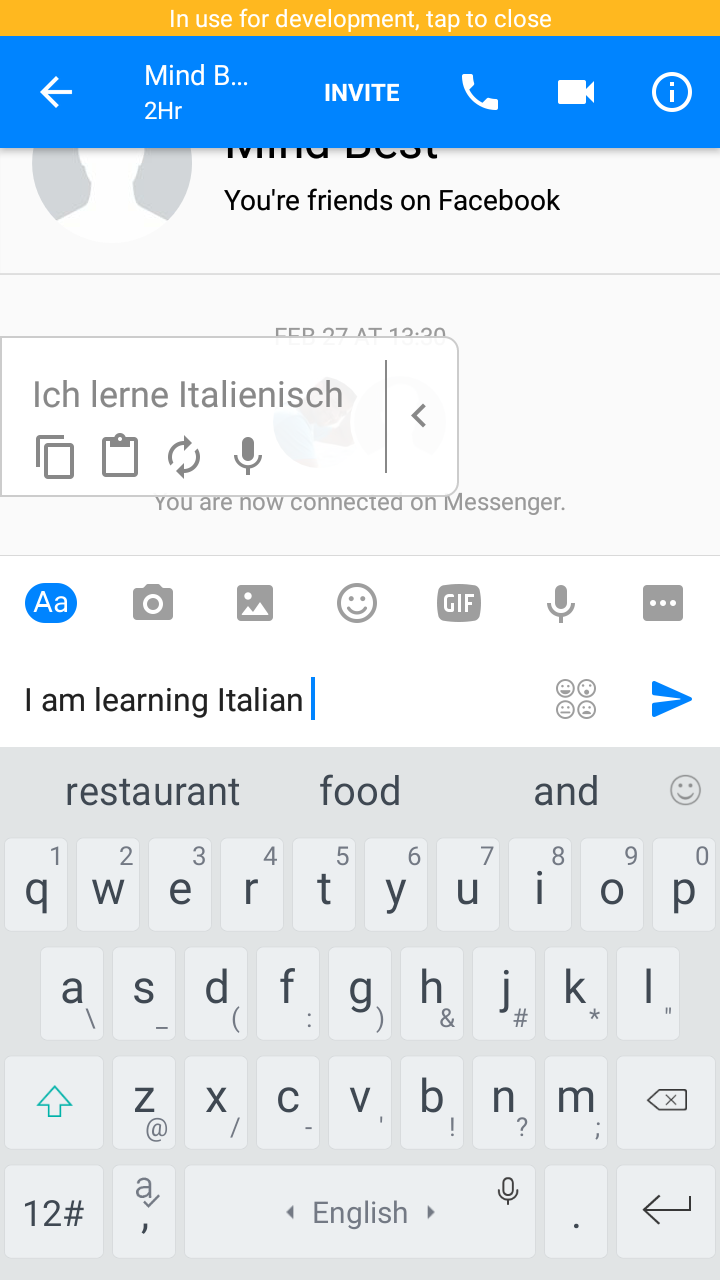Choose the keyboard suggestion restaurant

pyautogui.click(x=152, y=791)
